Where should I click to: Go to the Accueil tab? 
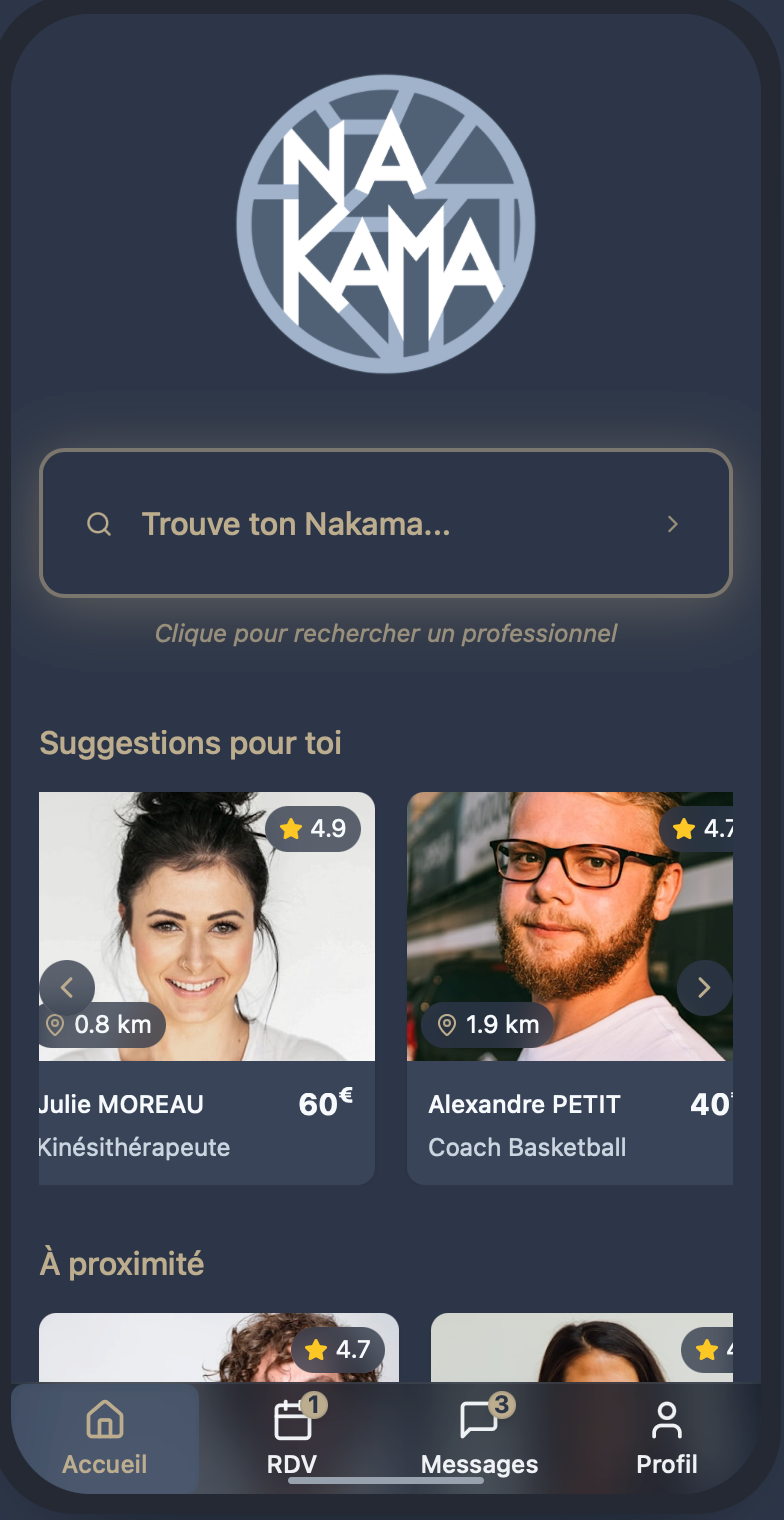105,1438
